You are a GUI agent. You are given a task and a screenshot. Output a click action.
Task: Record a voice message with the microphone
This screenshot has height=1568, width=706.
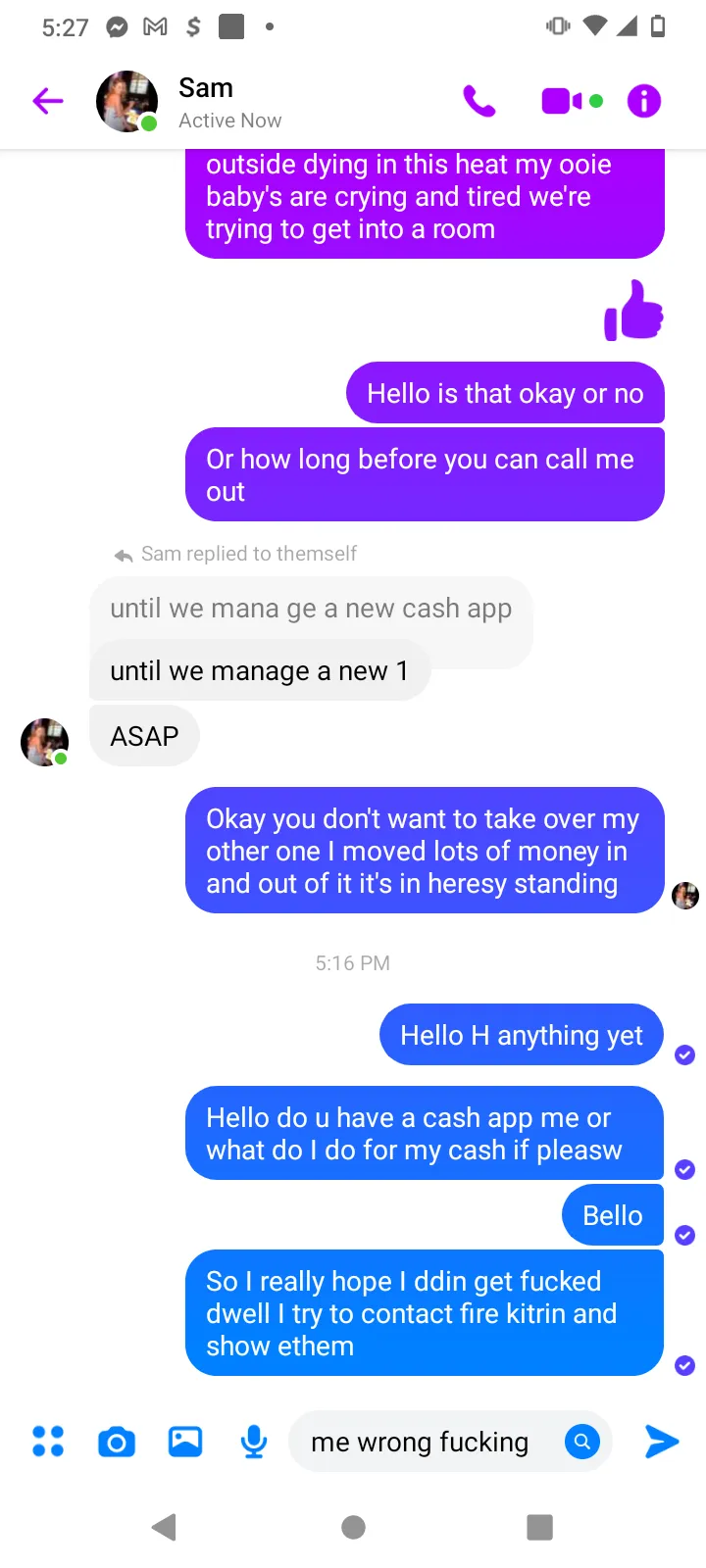click(x=254, y=1442)
